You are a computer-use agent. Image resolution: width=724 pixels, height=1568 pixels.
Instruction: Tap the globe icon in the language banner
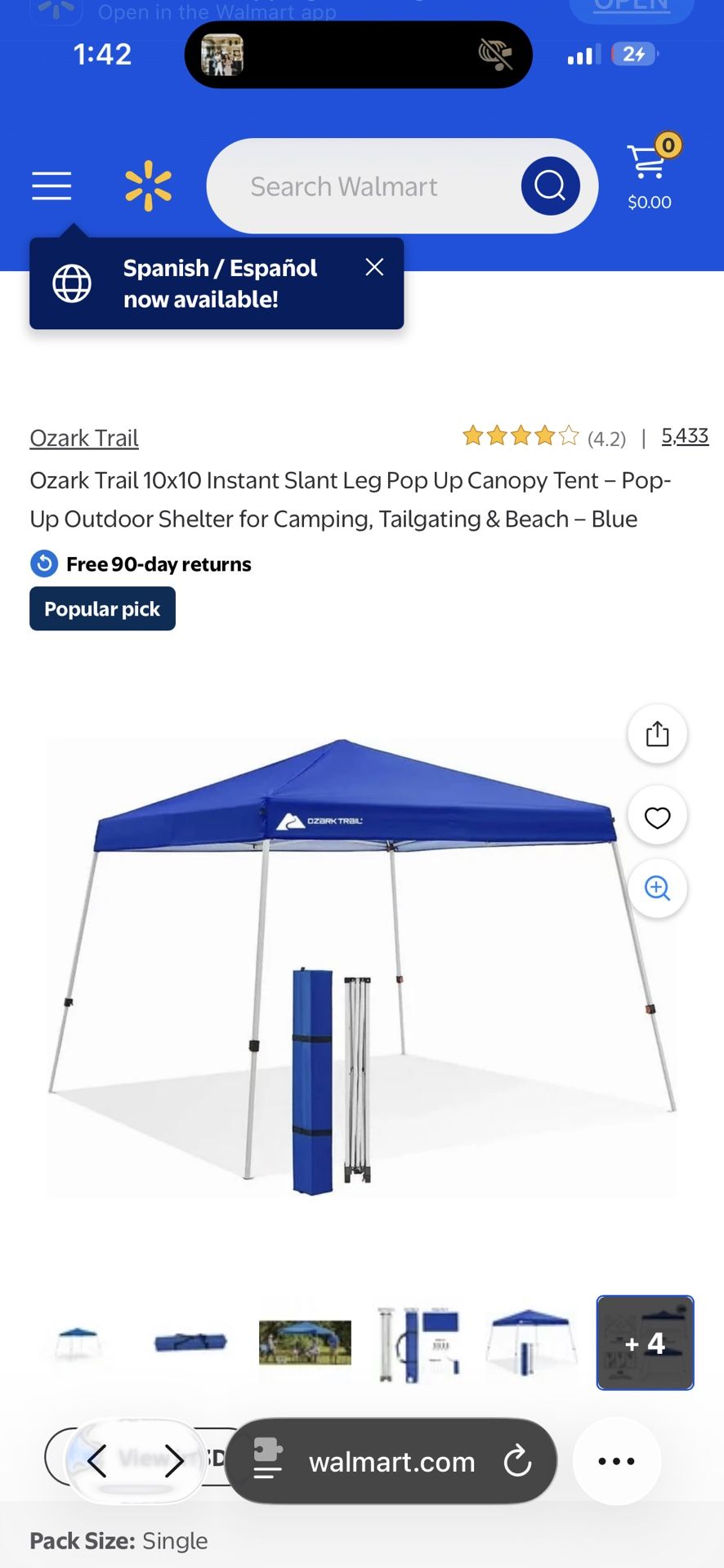[x=72, y=283]
